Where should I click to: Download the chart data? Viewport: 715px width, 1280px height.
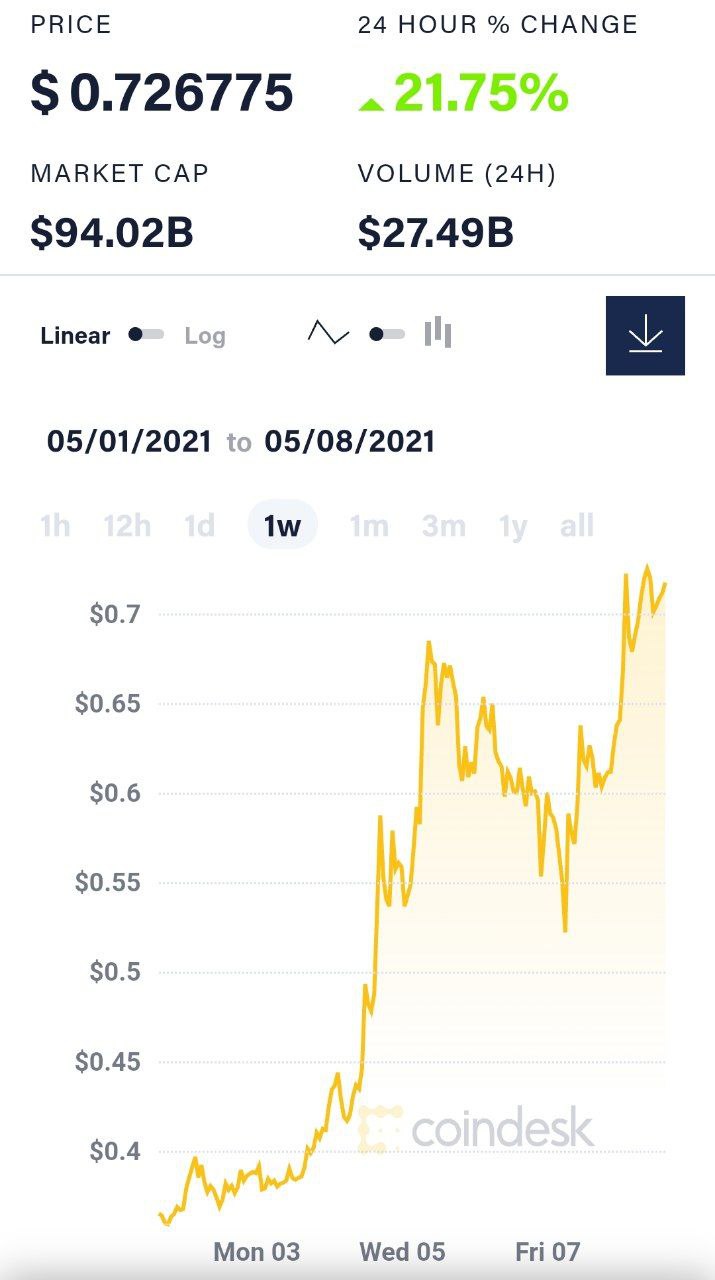645,335
